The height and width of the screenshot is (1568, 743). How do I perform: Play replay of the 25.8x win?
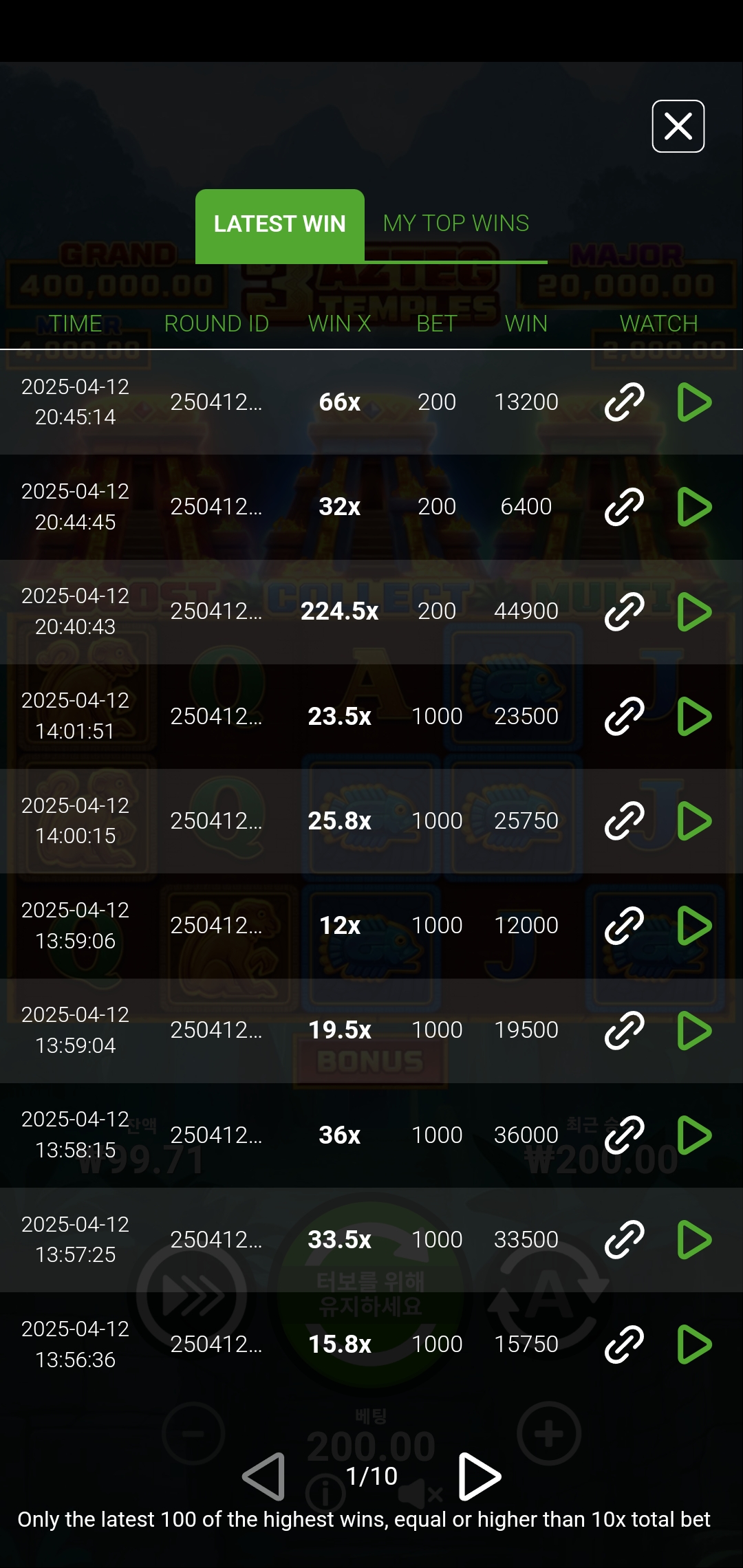(693, 820)
